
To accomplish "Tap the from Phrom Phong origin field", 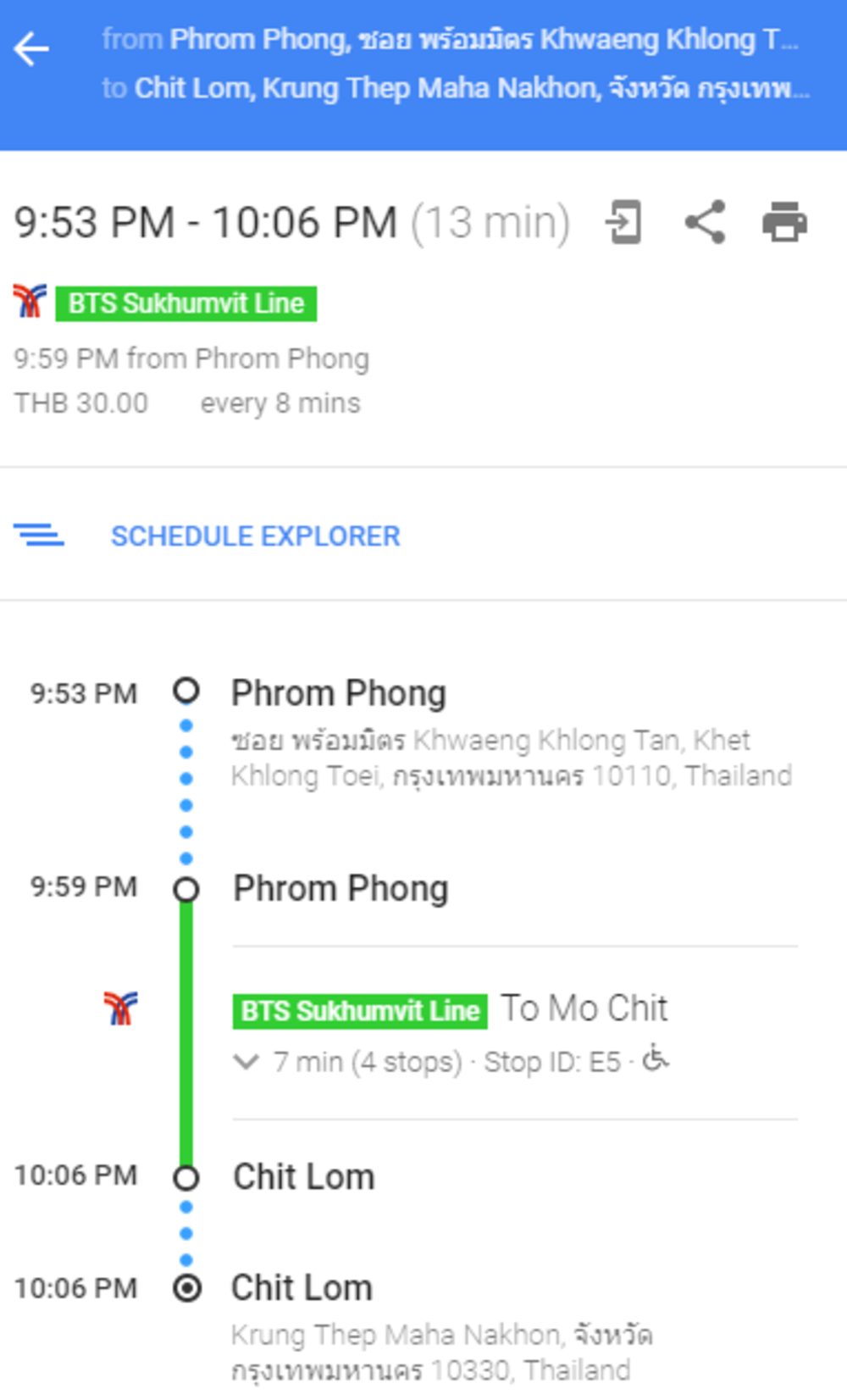I will (x=450, y=39).
